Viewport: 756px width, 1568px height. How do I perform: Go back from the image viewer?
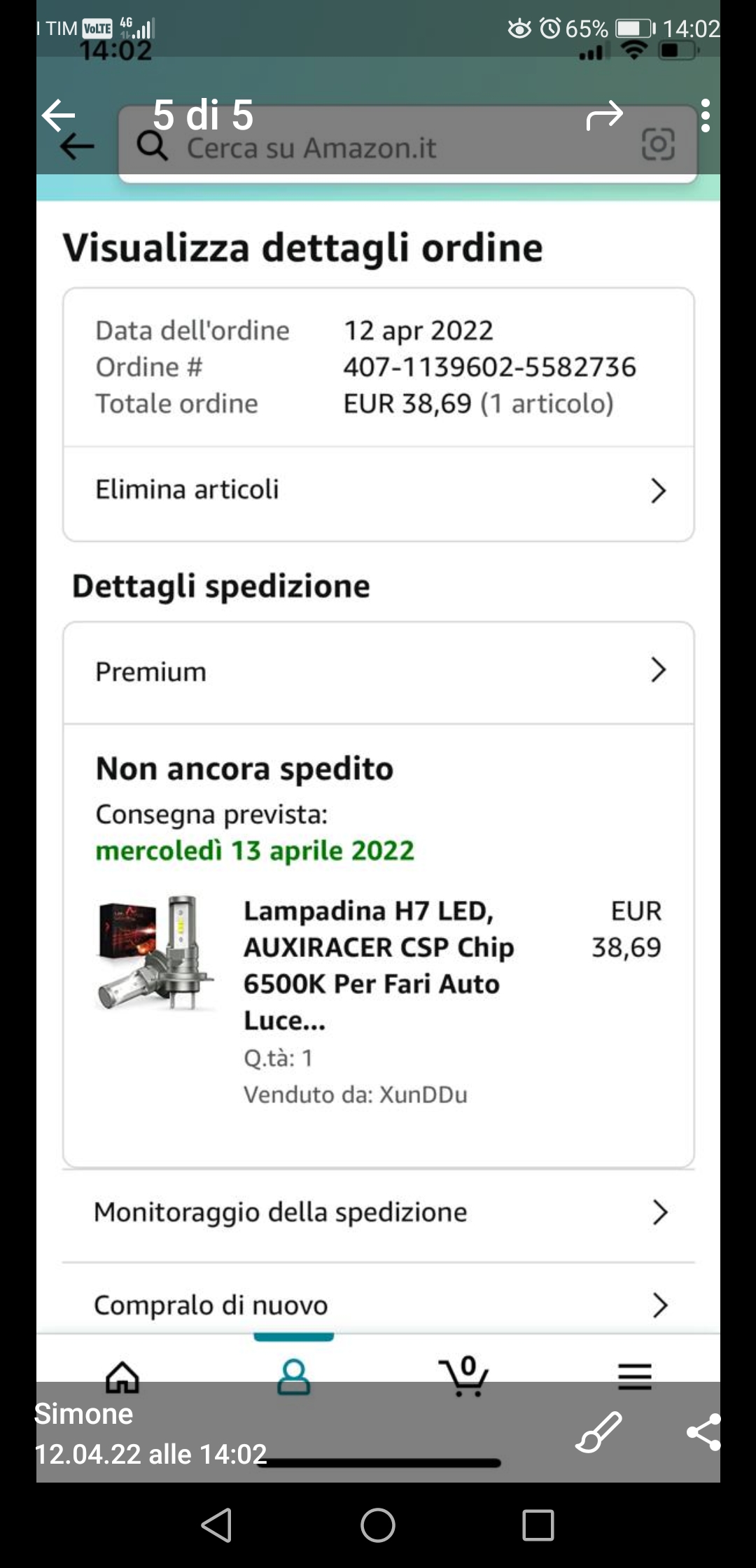(x=58, y=115)
